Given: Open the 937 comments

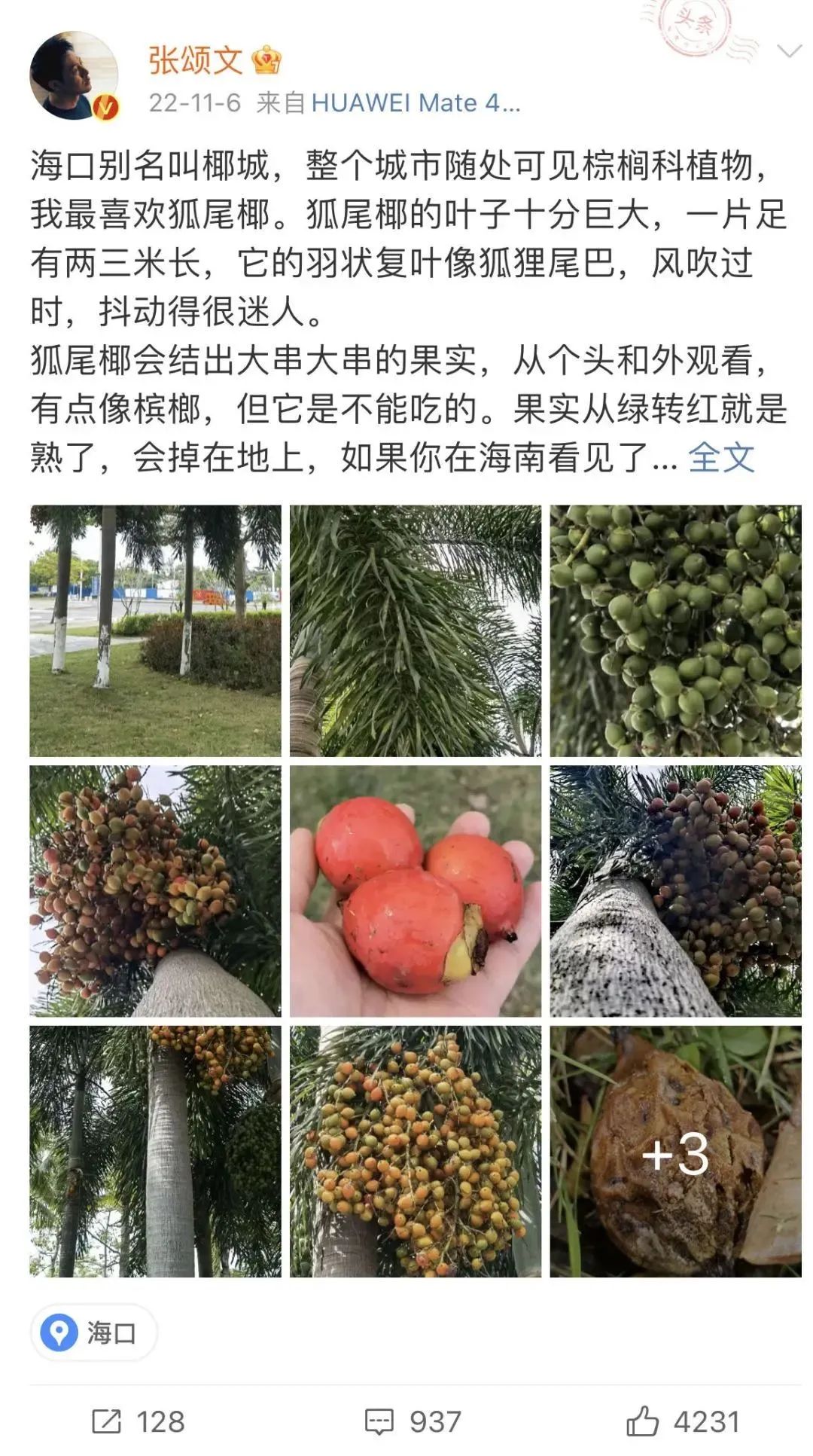Looking at the screenshot, I should point(413,1422).
